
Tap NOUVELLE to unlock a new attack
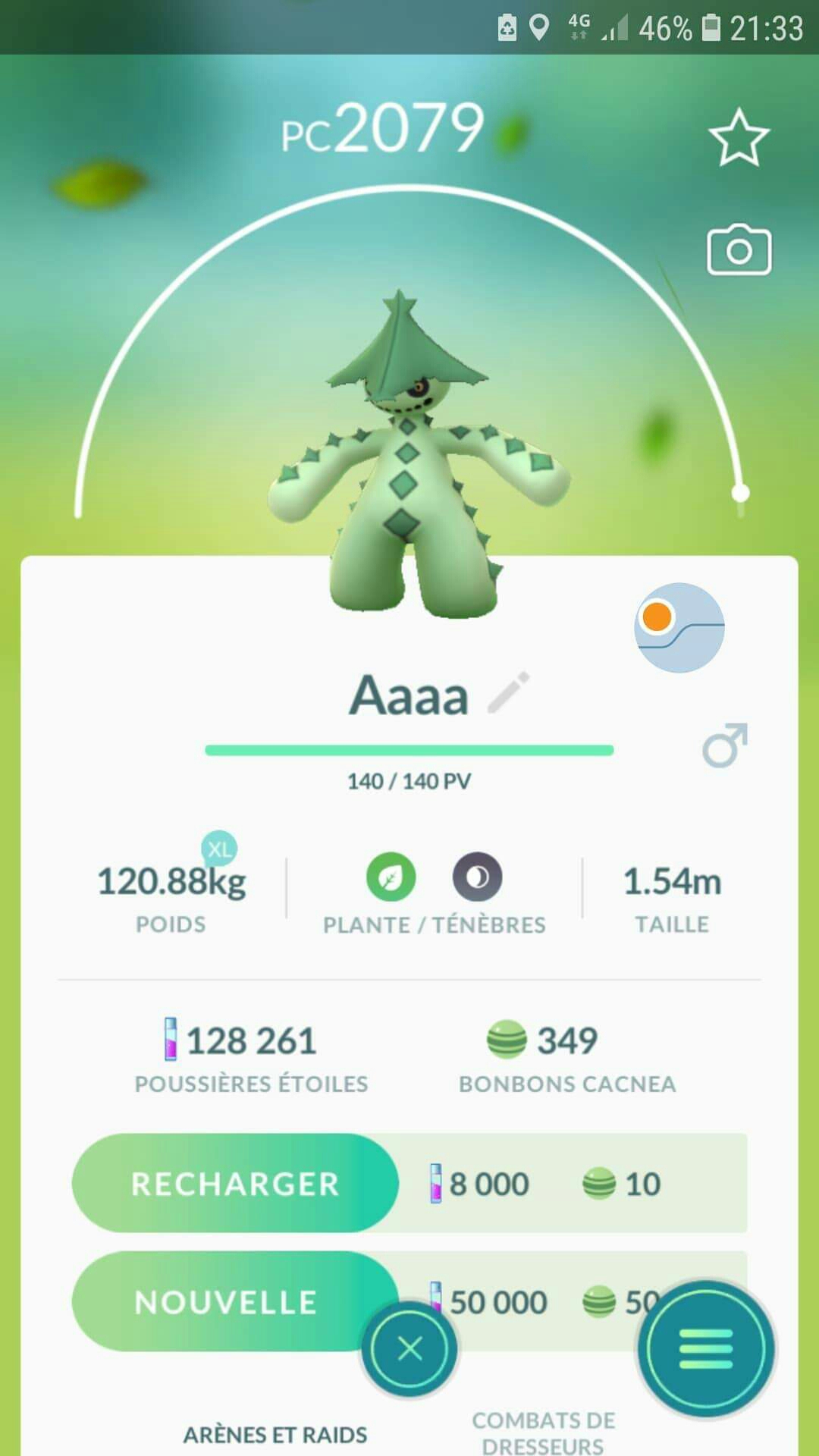pos(226,1301)
